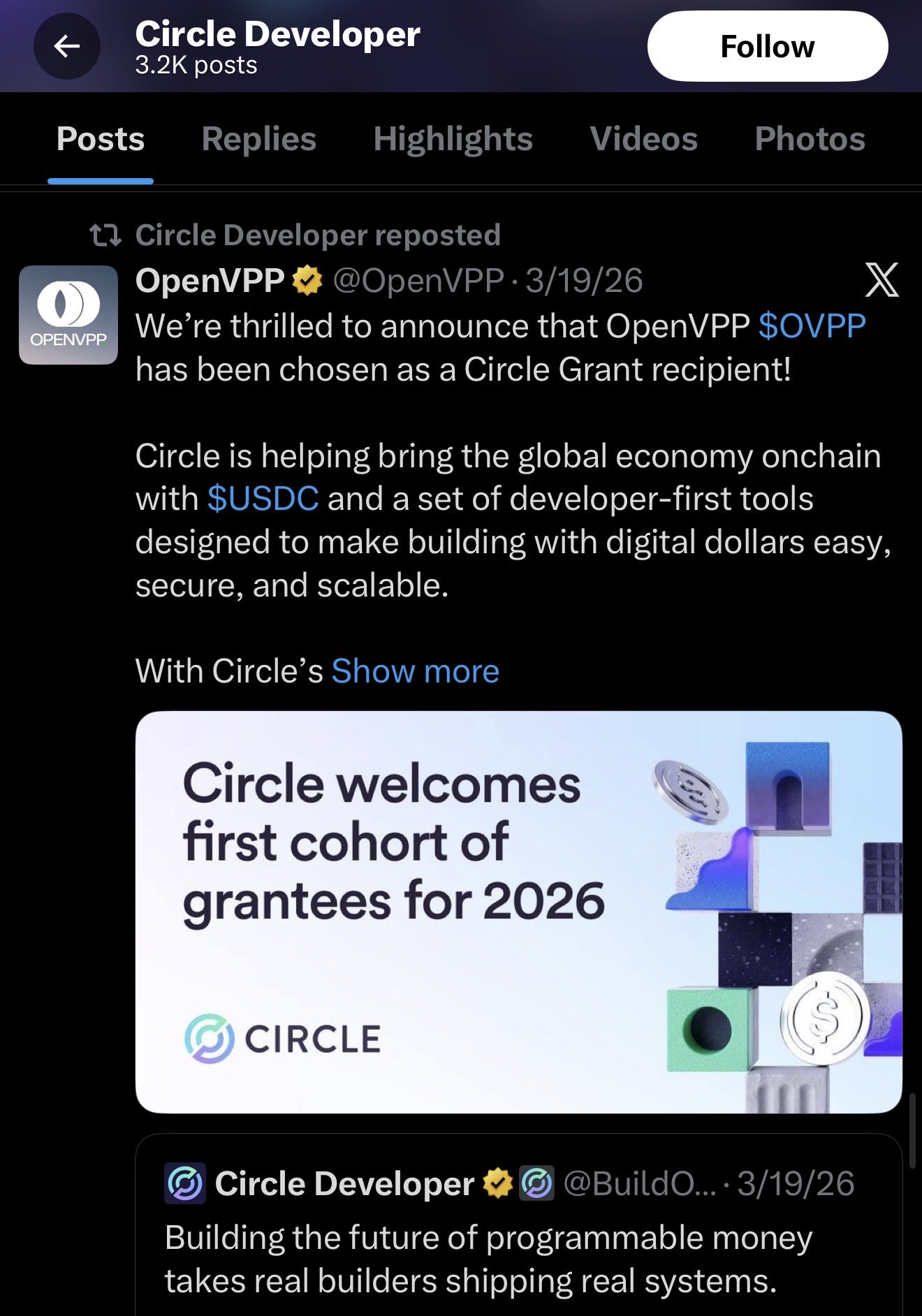Open the $OVPP cashtag link
The width and height of the screenshot is (922, 1316).
coord(812,326)
